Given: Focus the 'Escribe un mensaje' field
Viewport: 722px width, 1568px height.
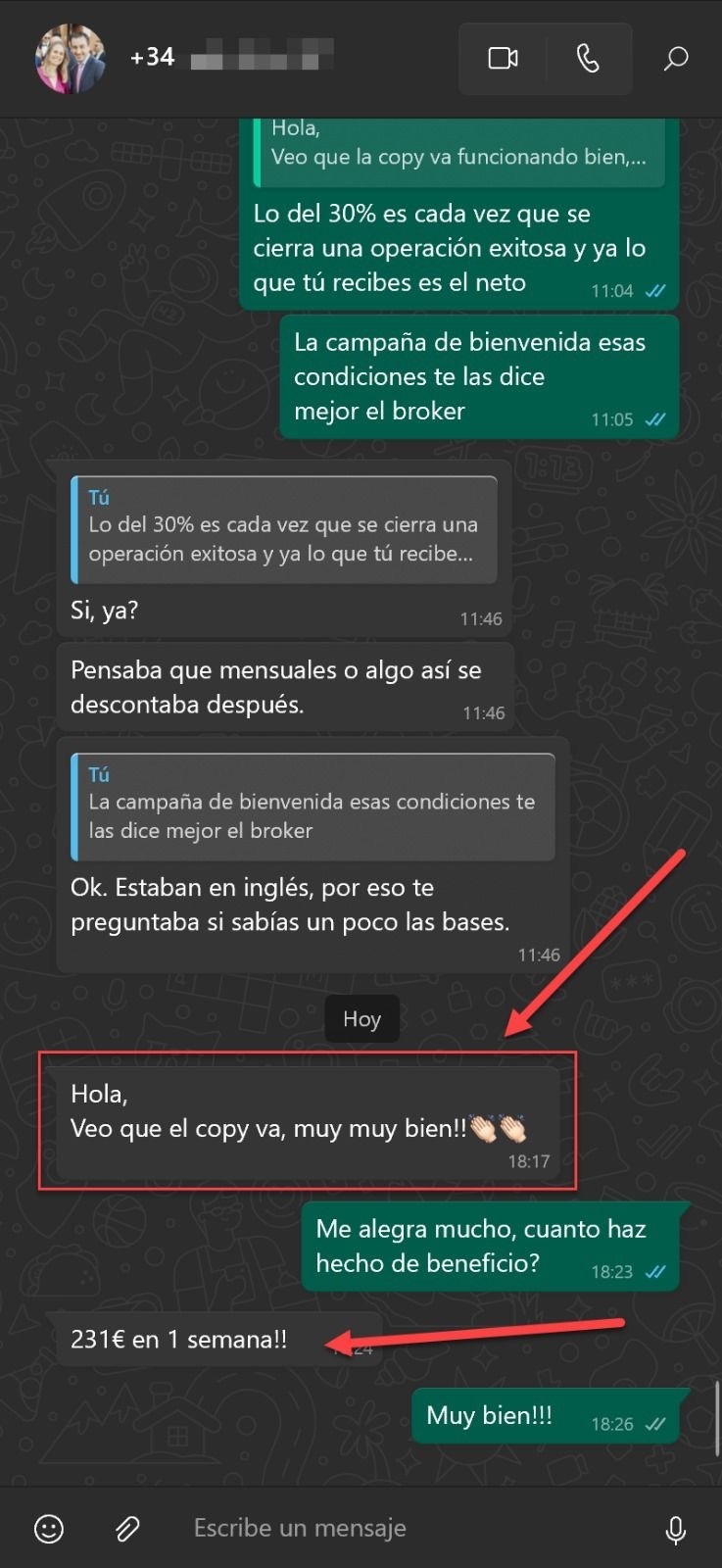Looking at the screenshot, I should [x=392, y=1528].
